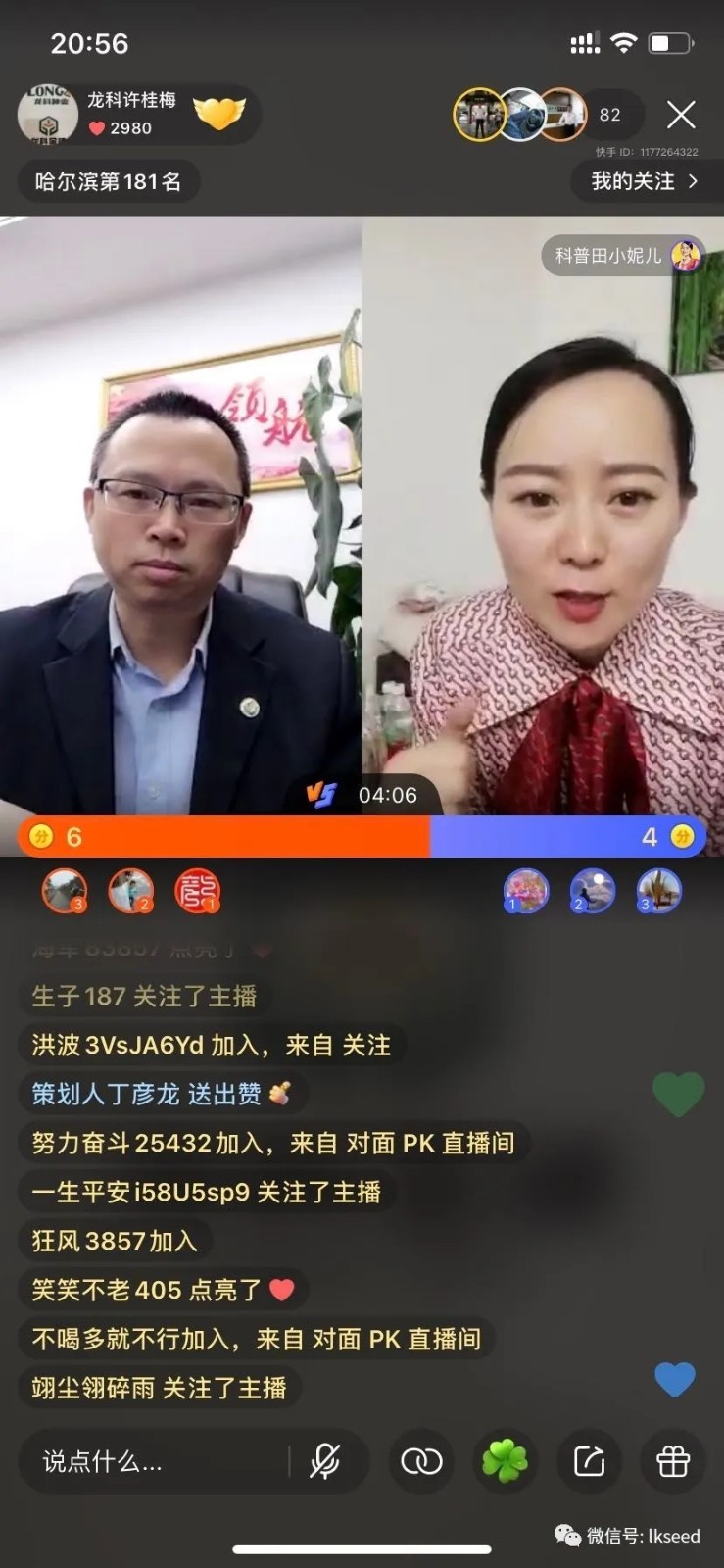
Task: Open opponent 科普田小妮儿's profile
Action: (x=623, y=256)
